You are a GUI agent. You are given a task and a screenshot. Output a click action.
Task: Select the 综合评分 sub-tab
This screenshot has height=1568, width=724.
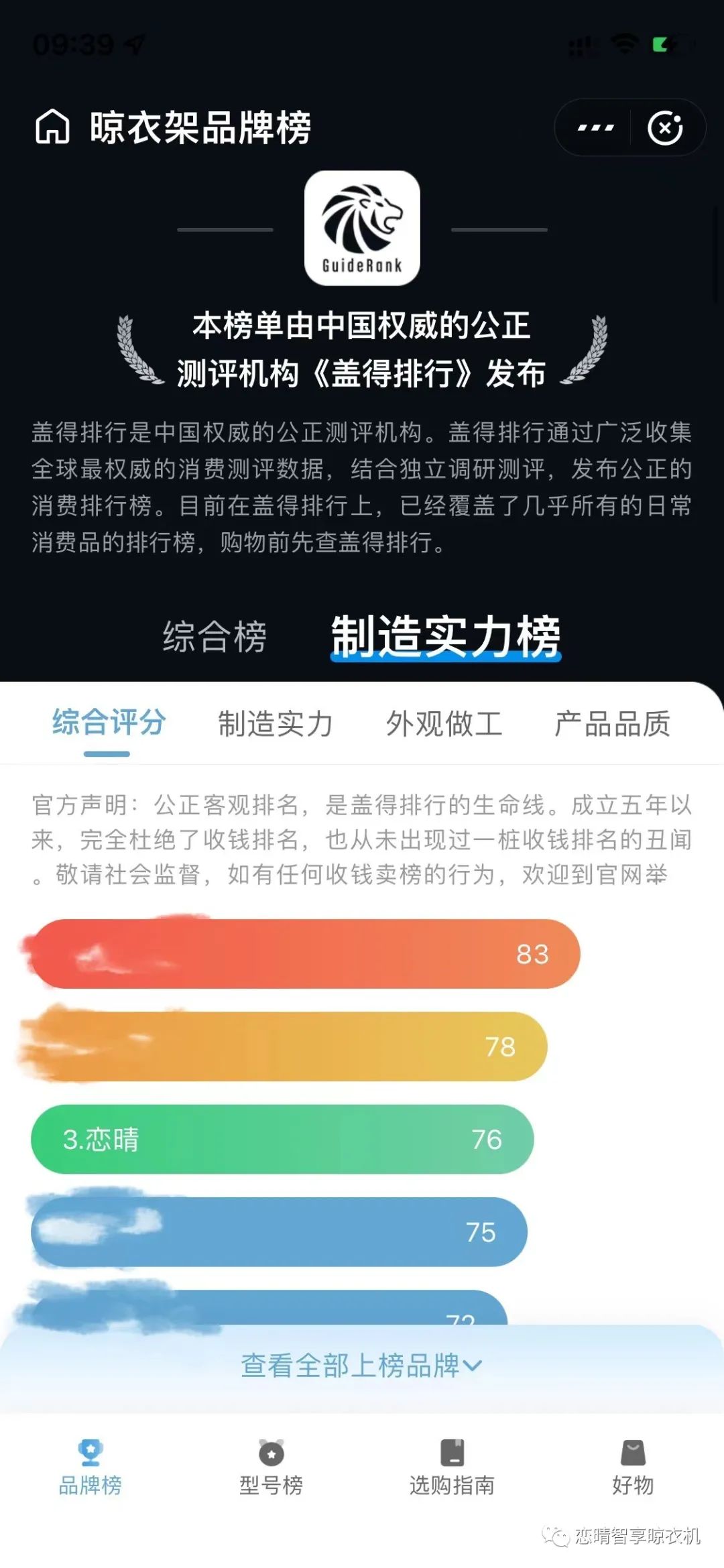coord(109,723)
